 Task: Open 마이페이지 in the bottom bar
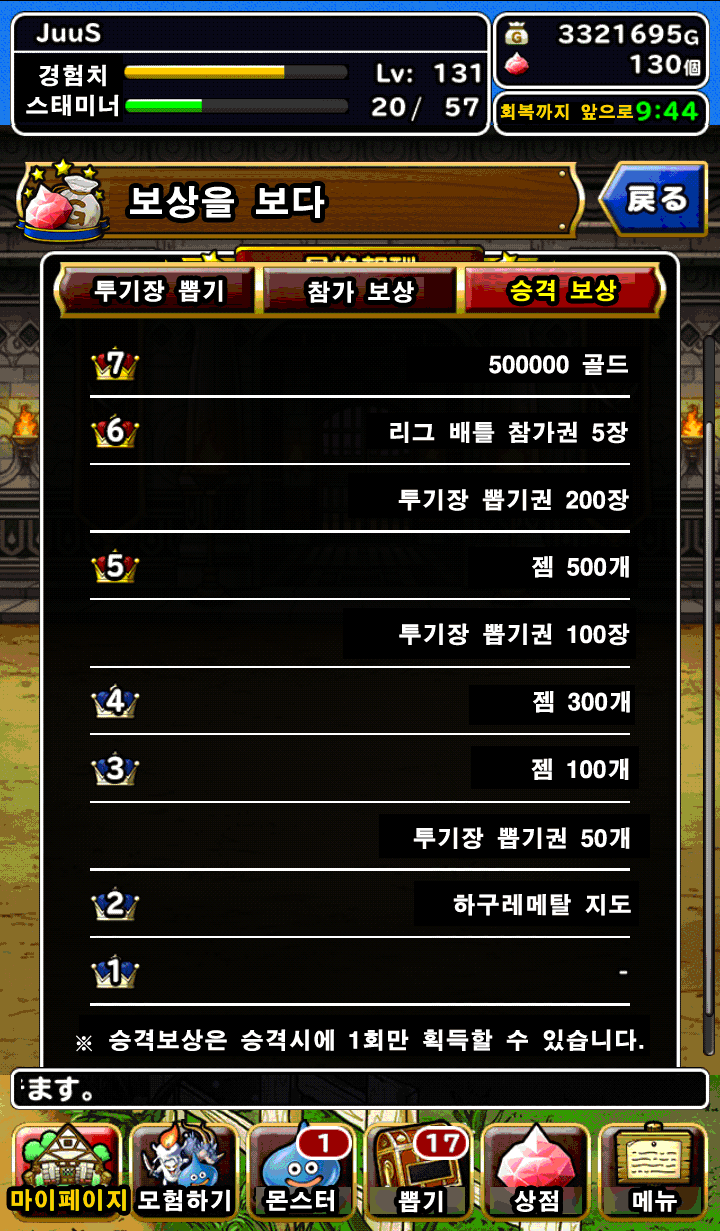(68, 1169)
